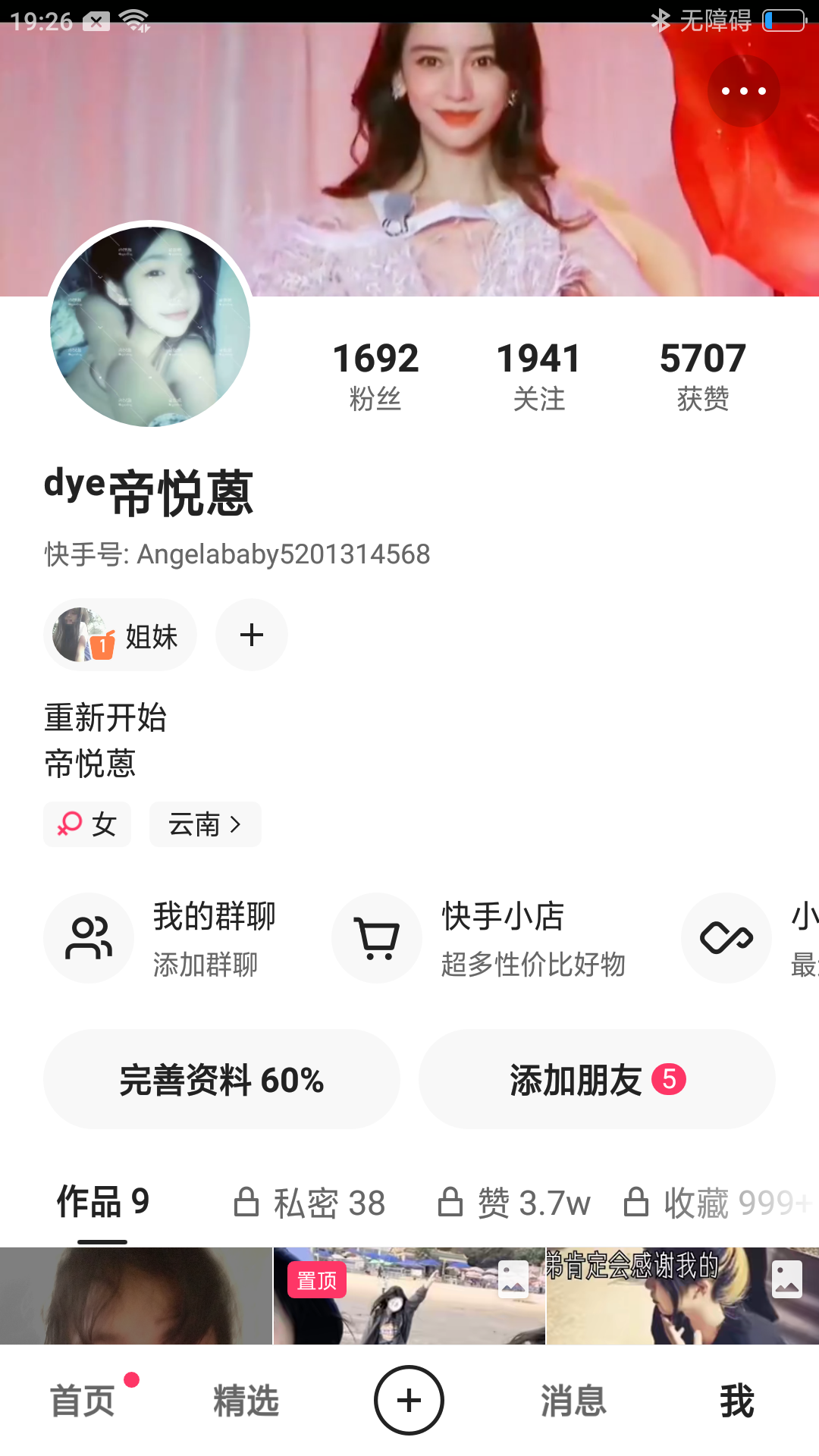Open the pinned 置顶 video
The width and height of the screenshot is (819, 1456).
[409, 1297]
